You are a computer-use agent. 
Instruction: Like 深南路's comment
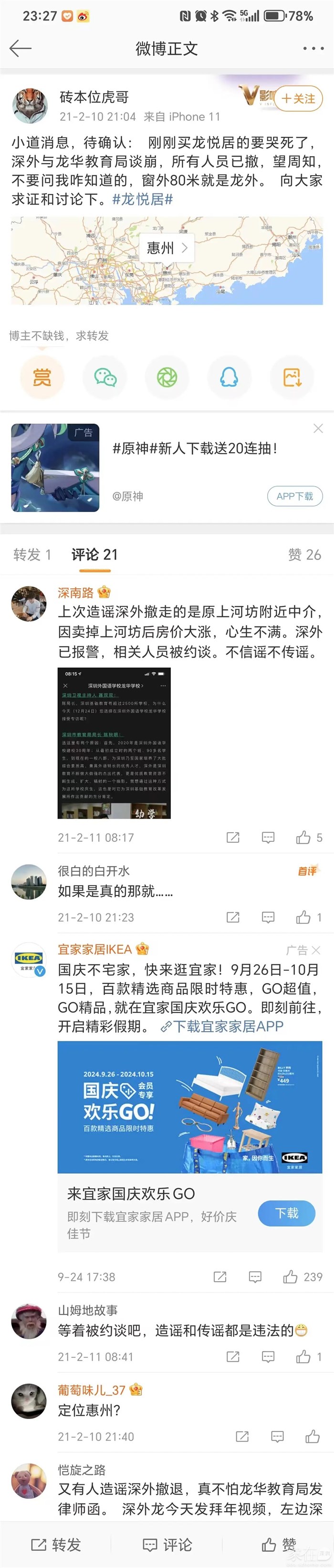click(x=303, y=837)
